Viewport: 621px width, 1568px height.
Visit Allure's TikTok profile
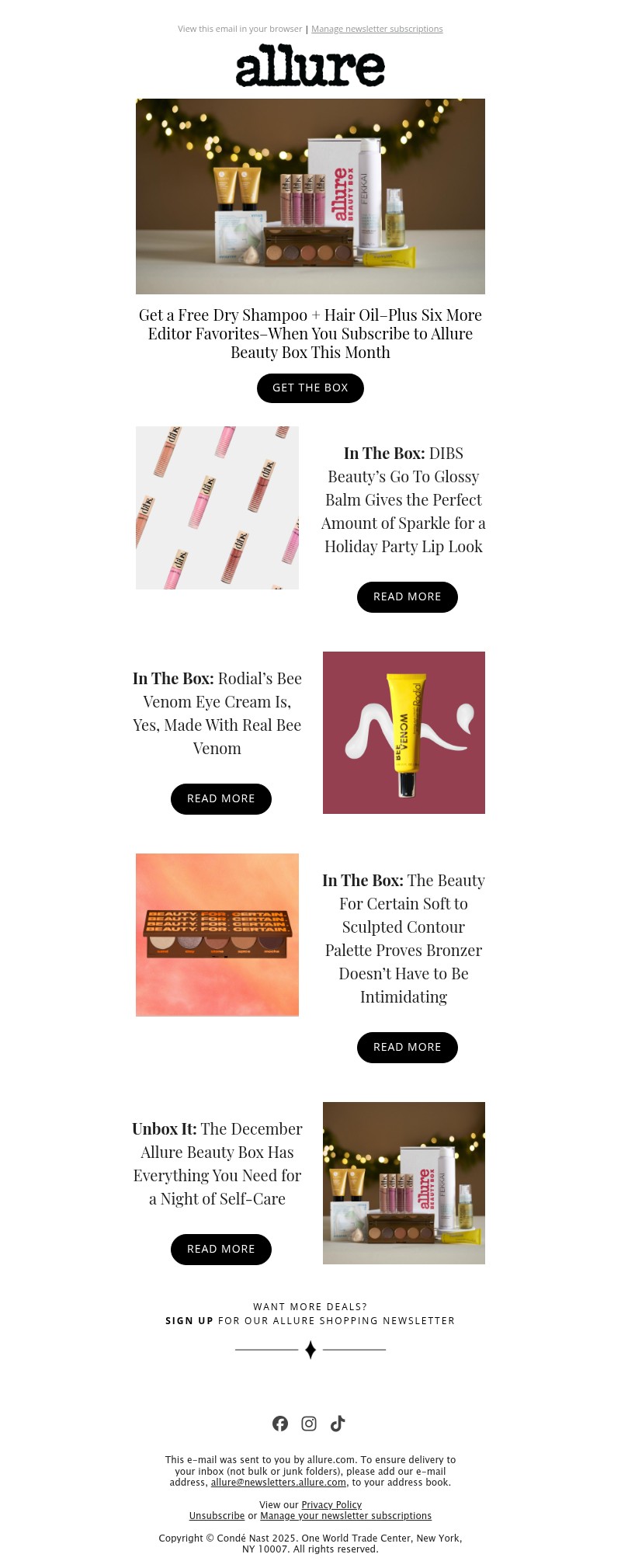[338, 1423]
